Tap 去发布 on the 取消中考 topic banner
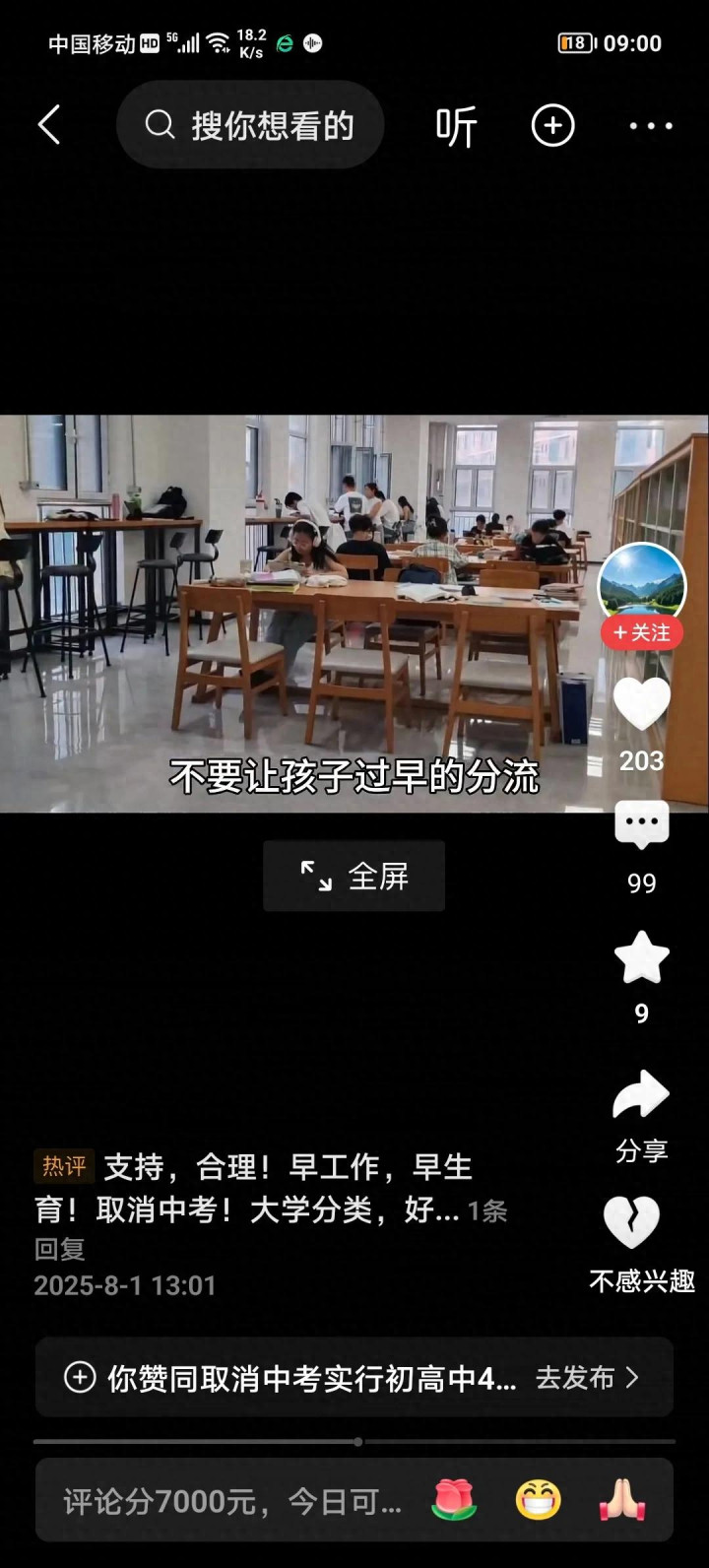The width and height of the screenshot is (709, 1568). point(587,1377)
